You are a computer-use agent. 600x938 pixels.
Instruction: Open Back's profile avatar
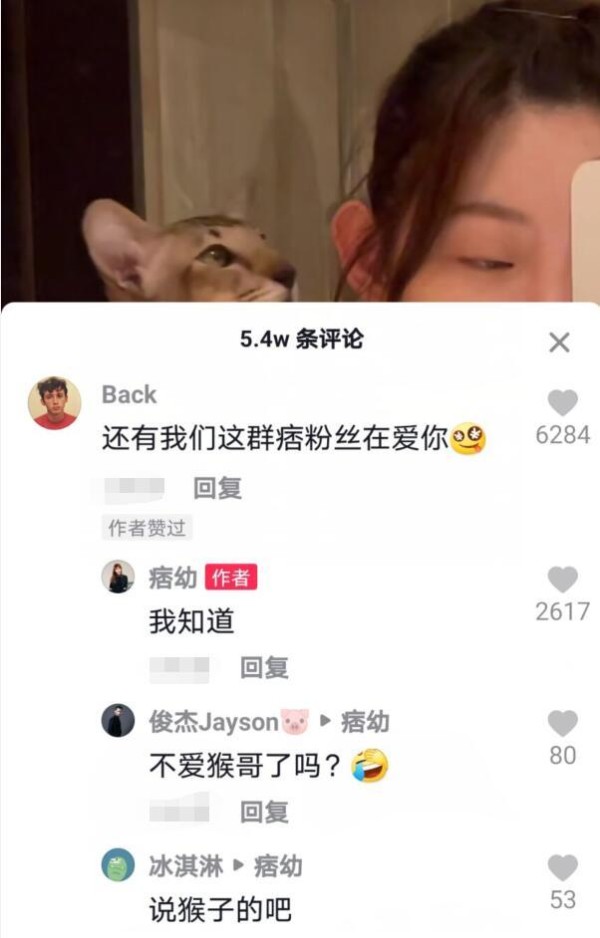(54, 403)
